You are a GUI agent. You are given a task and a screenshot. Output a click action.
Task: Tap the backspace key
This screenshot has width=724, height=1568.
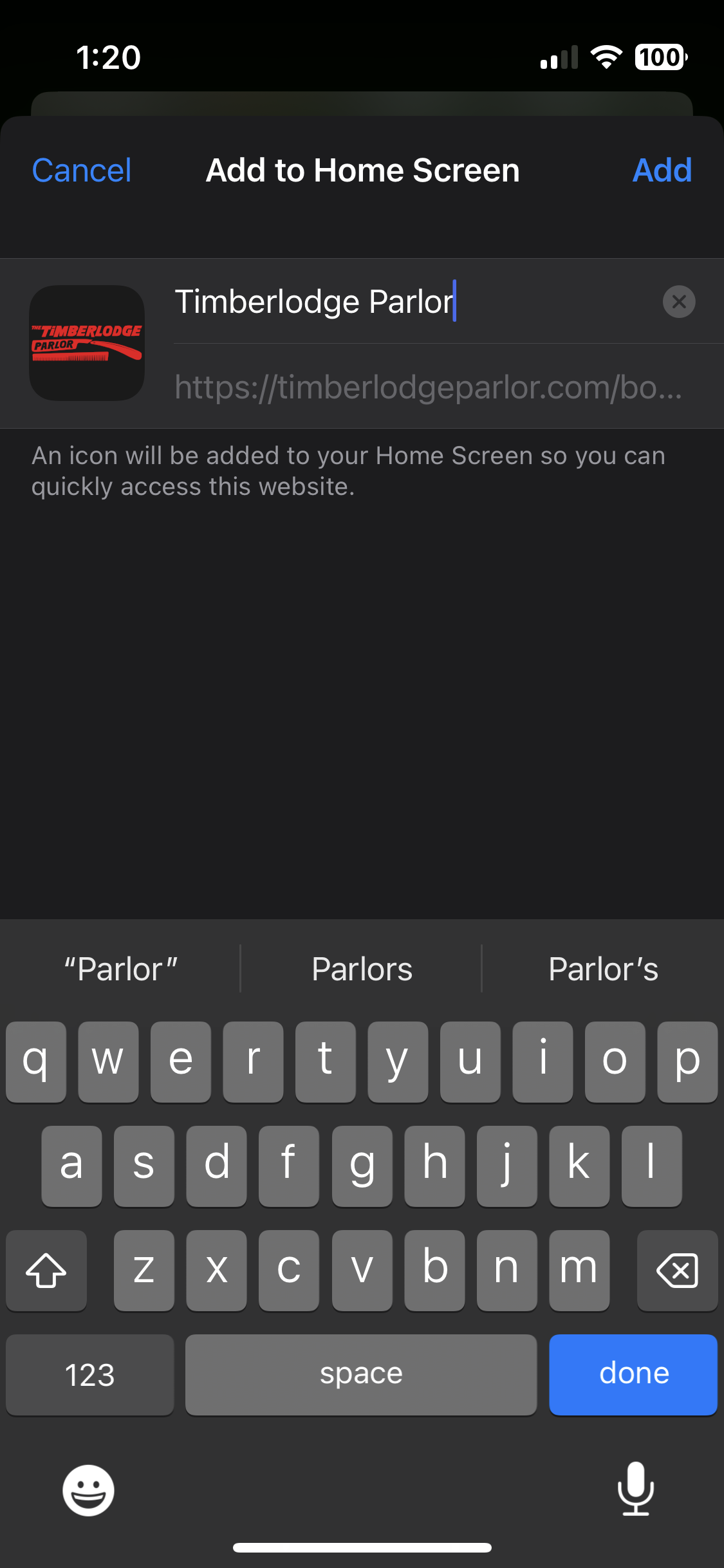coord(677,1270)
